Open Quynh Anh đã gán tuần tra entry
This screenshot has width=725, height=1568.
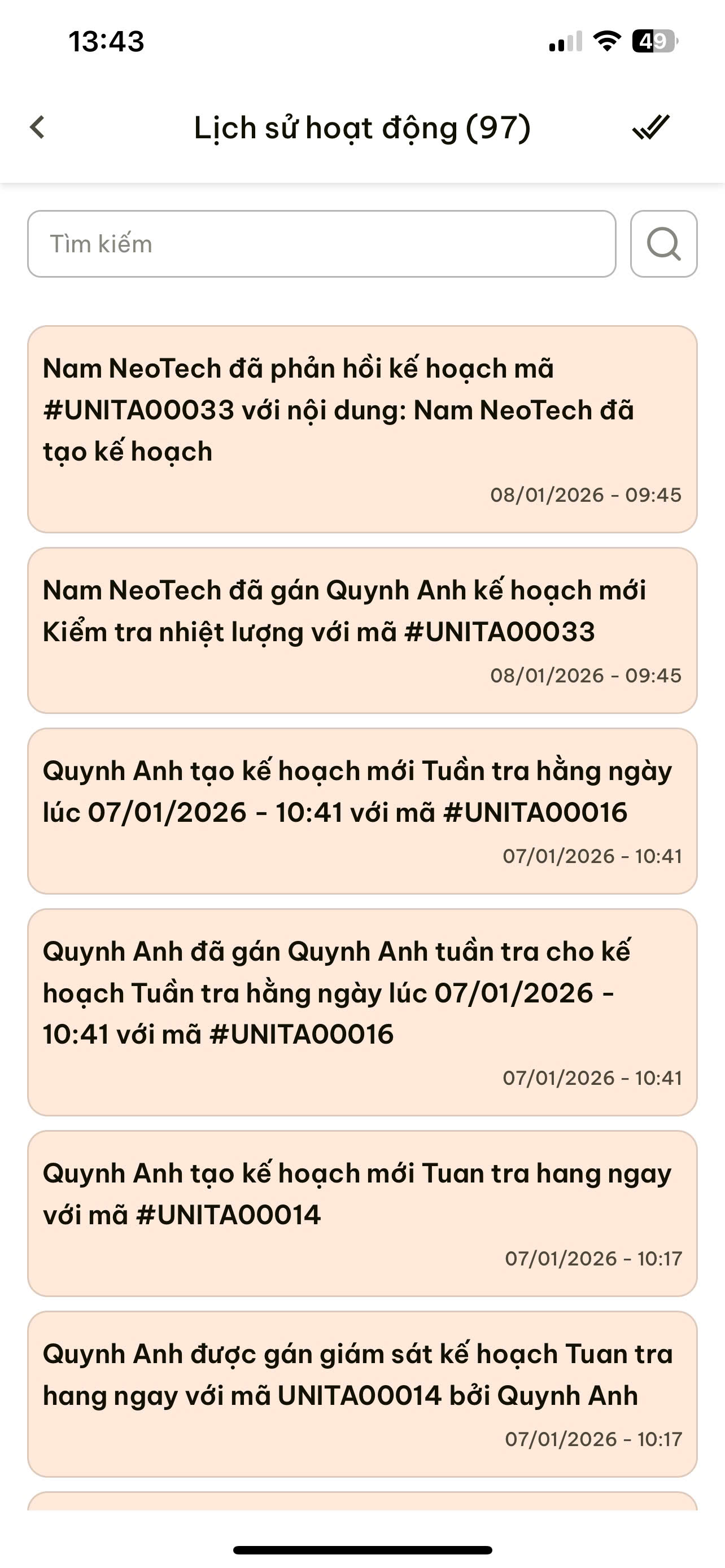coord(362,1011)
